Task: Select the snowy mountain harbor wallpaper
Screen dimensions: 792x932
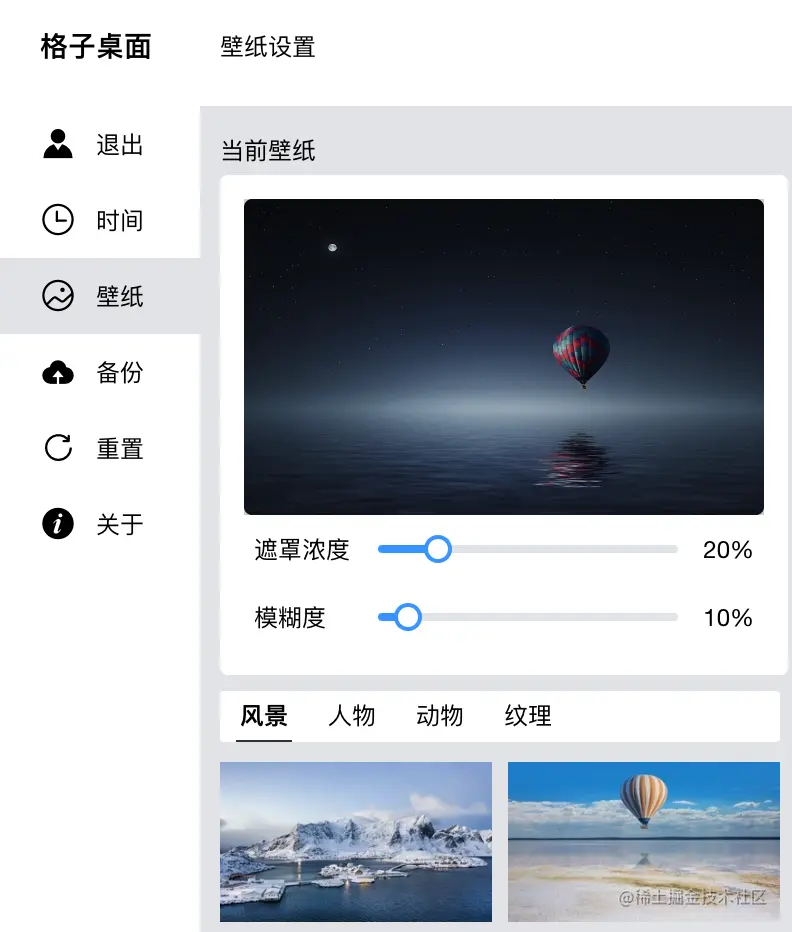Action: click(356, 841)
